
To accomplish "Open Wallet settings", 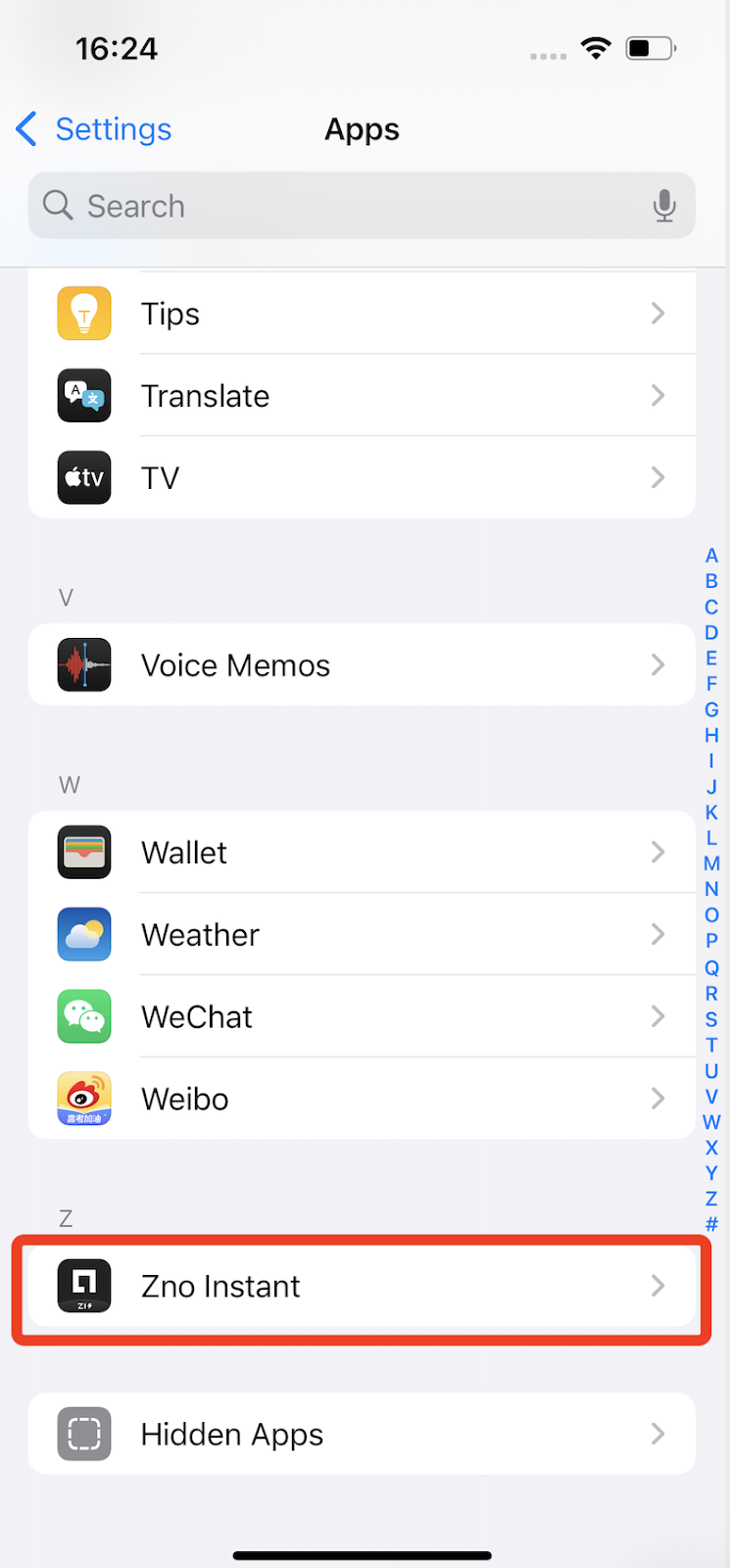I will click(362, 853).
